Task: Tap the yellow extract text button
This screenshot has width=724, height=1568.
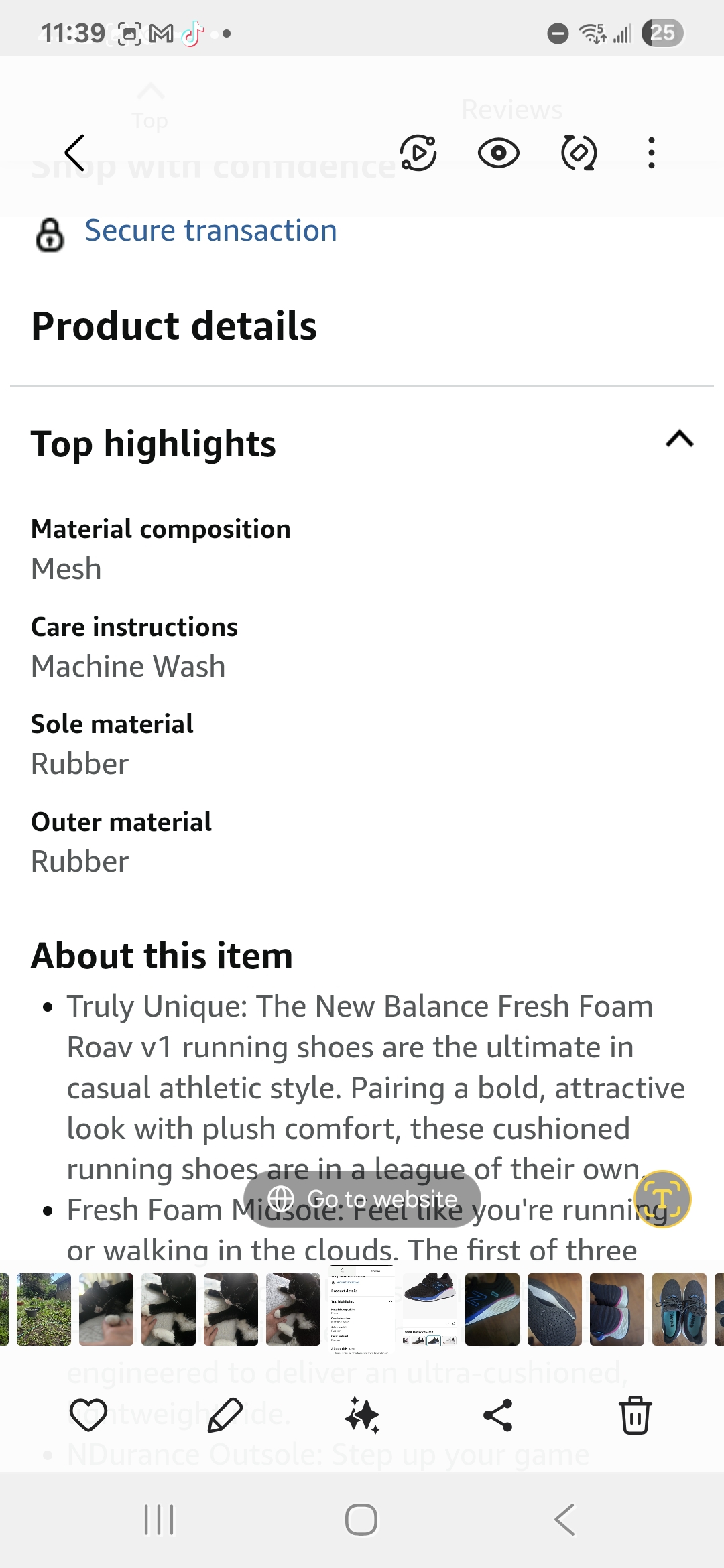Action: pyautogui.click(x=662, y=1199)
